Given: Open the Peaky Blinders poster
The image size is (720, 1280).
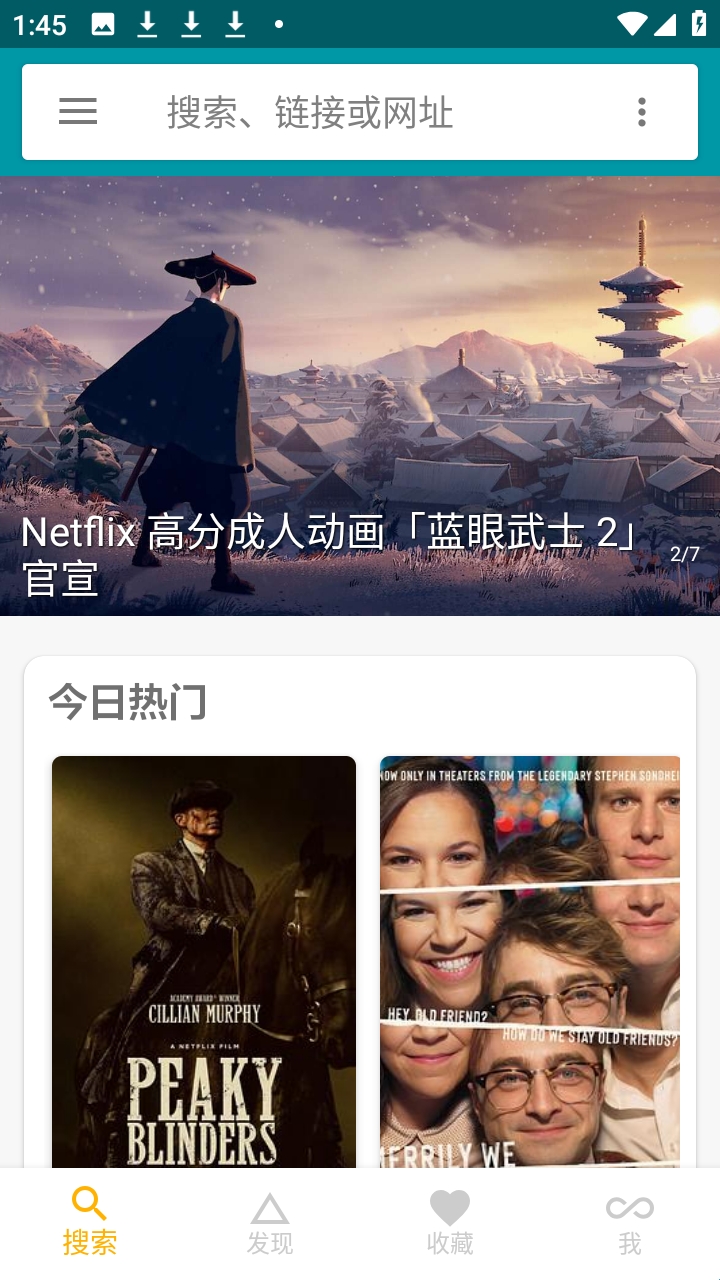Looking at the screenshot, I should (204, 960).
